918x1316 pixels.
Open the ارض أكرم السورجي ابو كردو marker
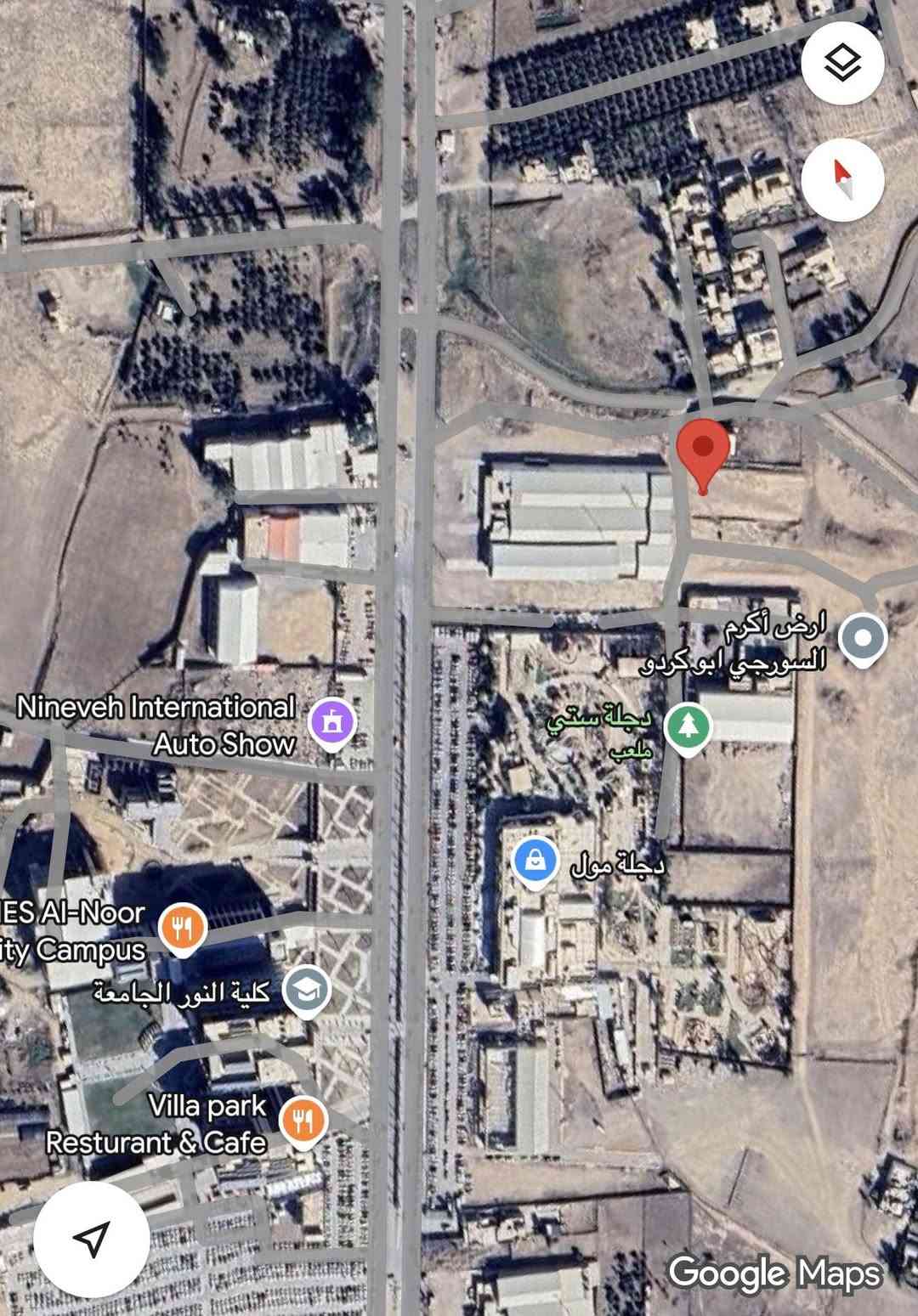[863, 637]
